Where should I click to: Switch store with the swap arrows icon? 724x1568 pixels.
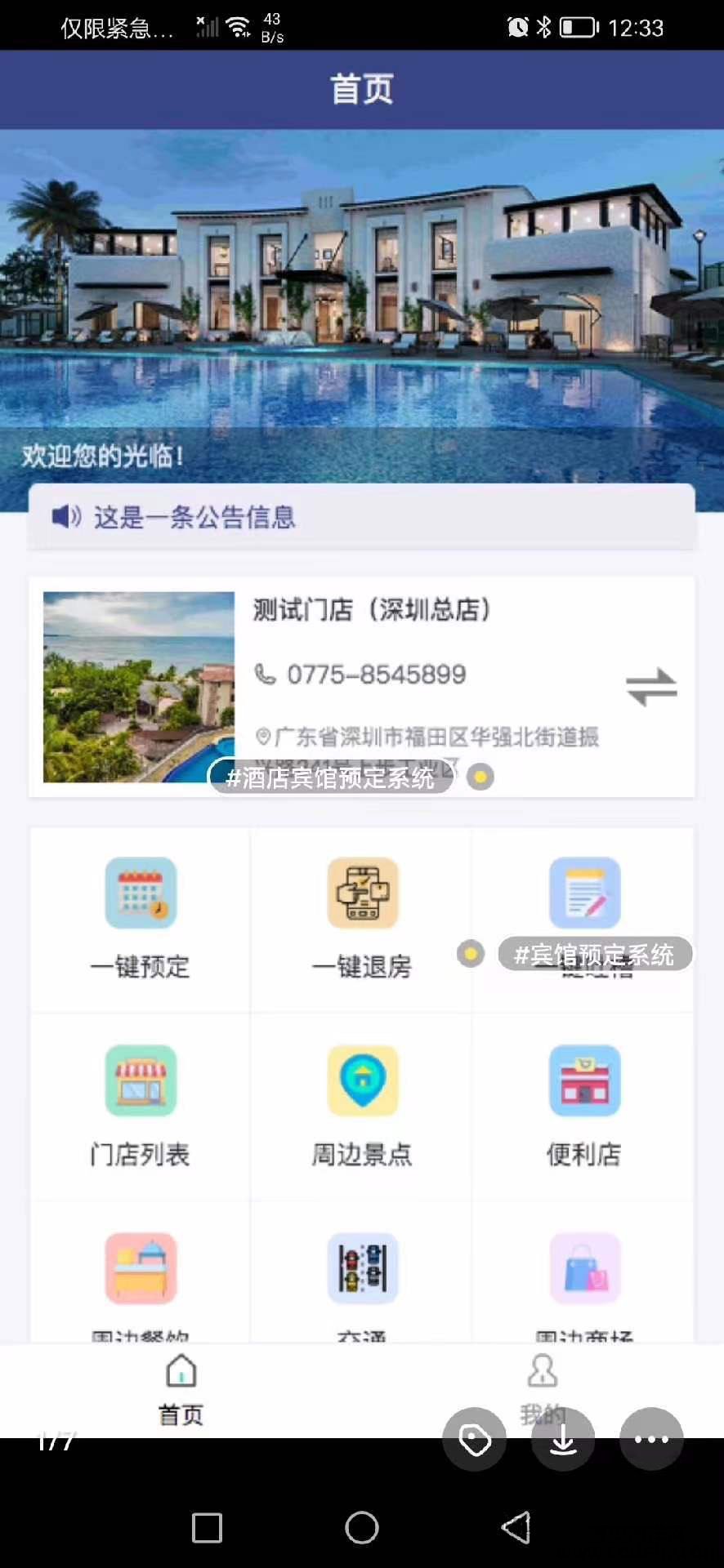(x=651, y=687)
